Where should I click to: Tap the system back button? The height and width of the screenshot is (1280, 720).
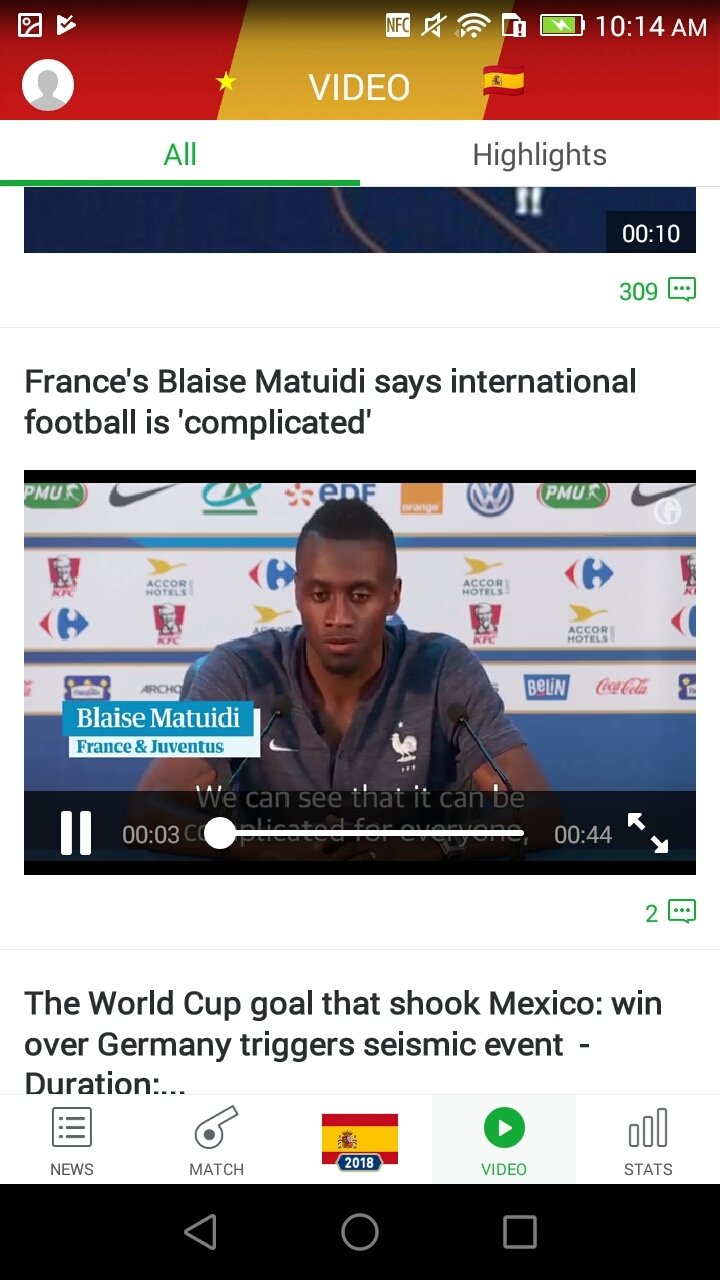coord(201,1232)
